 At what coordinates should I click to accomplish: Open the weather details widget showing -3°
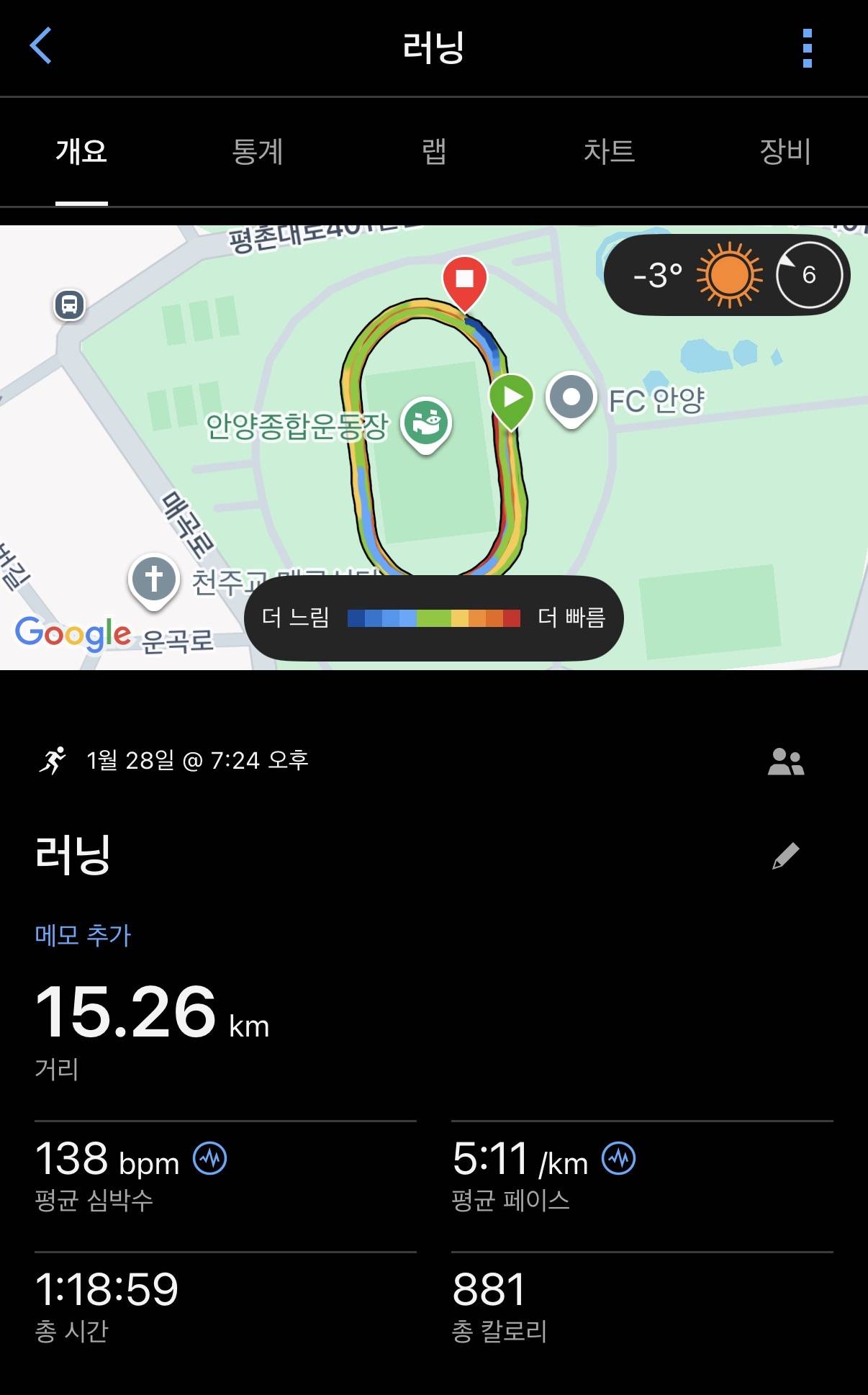723,275
